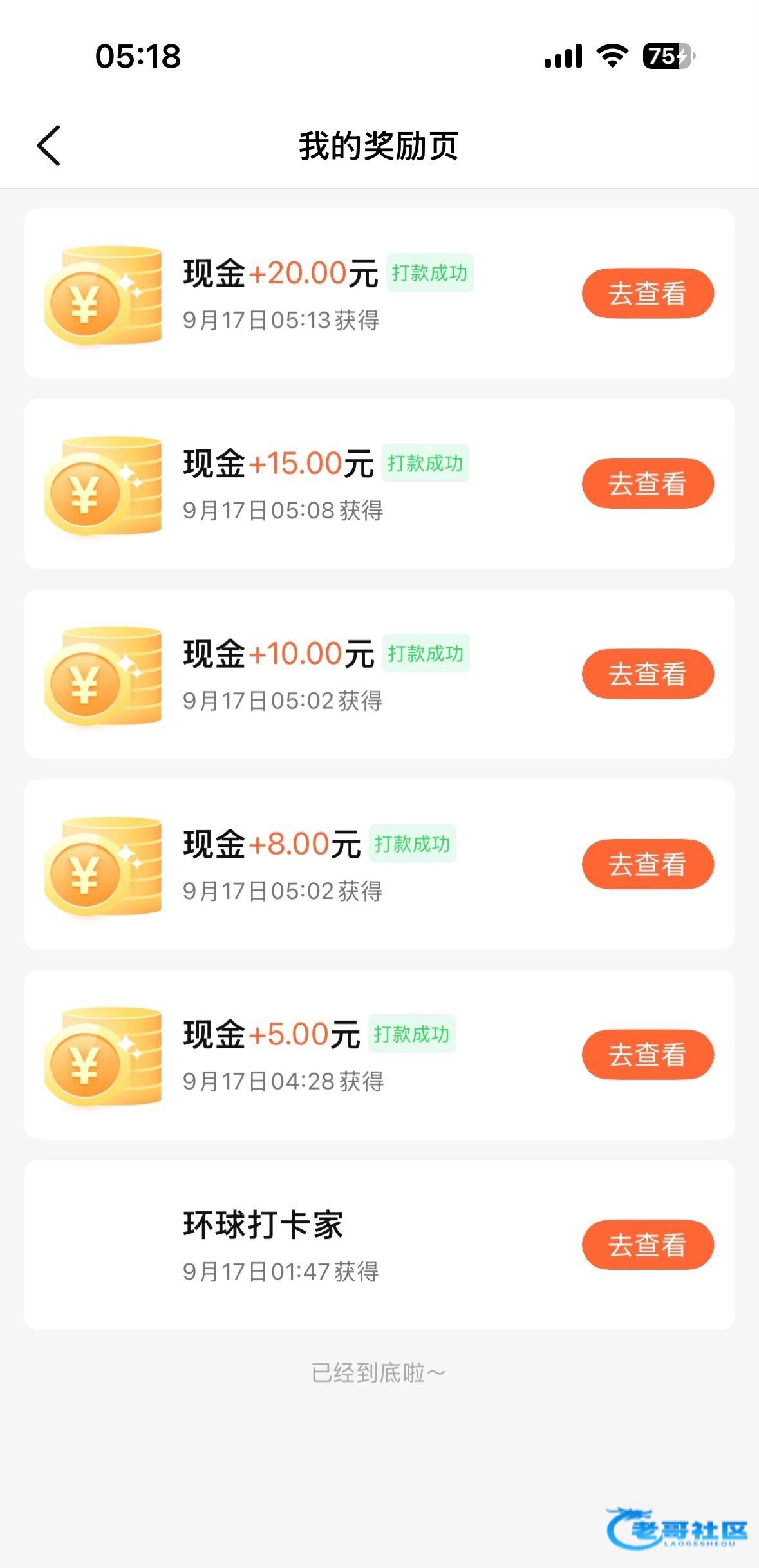
Task: Tap 去查看 for the +20.00元 cash reward
Action: [648, 294]
